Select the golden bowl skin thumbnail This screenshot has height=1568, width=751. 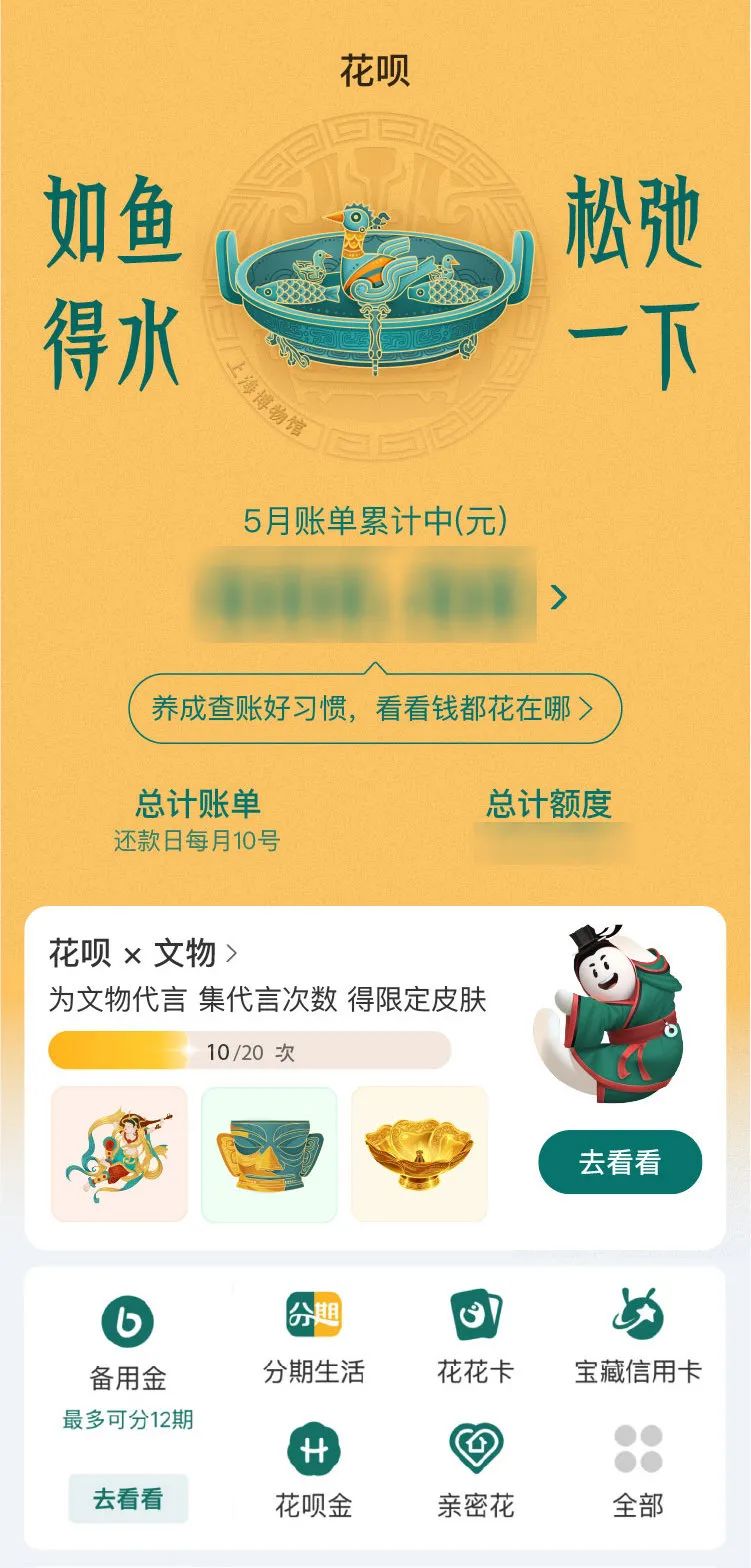(x=419, y=1154)
